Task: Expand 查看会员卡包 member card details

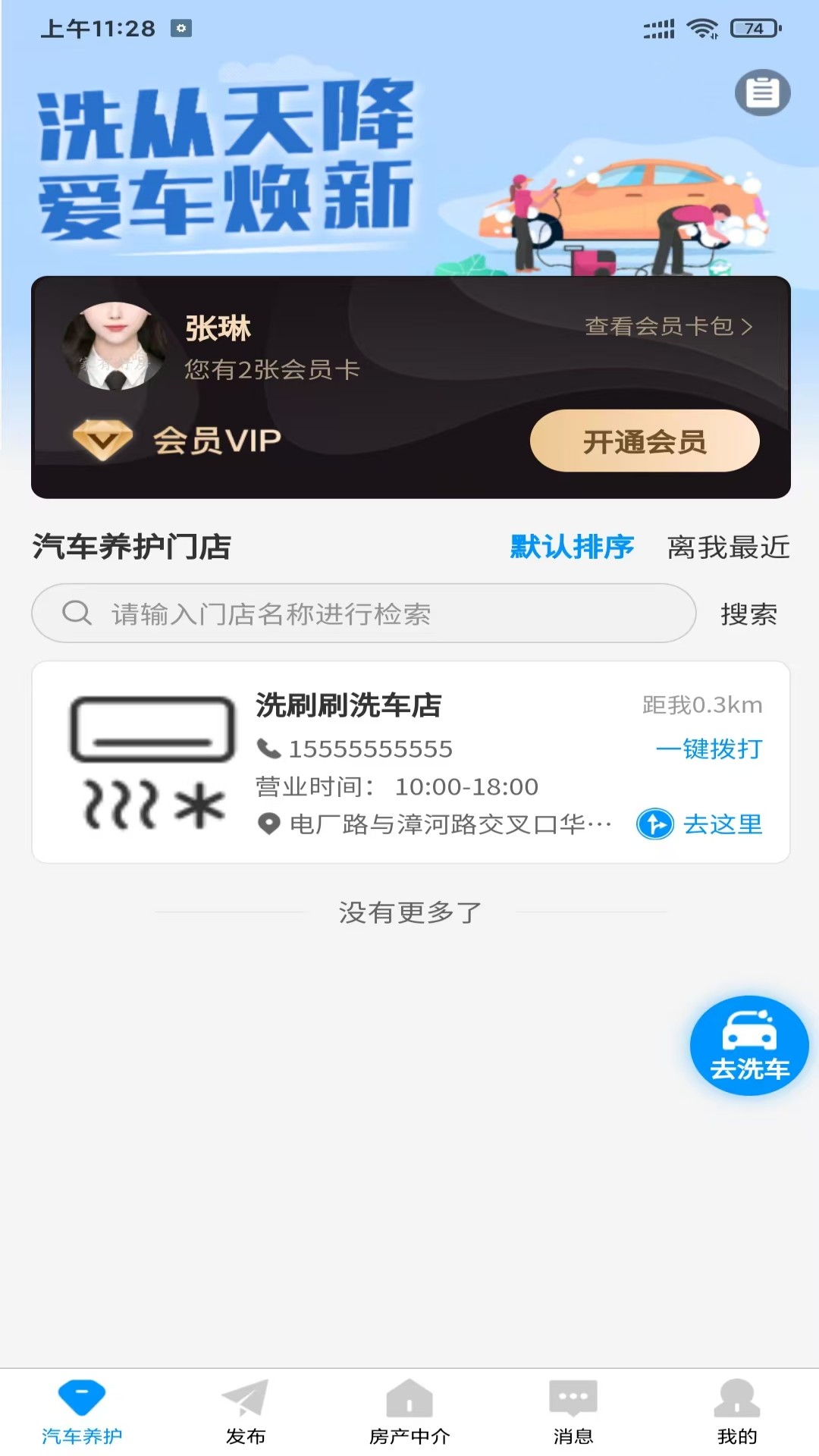Action: point(666,328)
